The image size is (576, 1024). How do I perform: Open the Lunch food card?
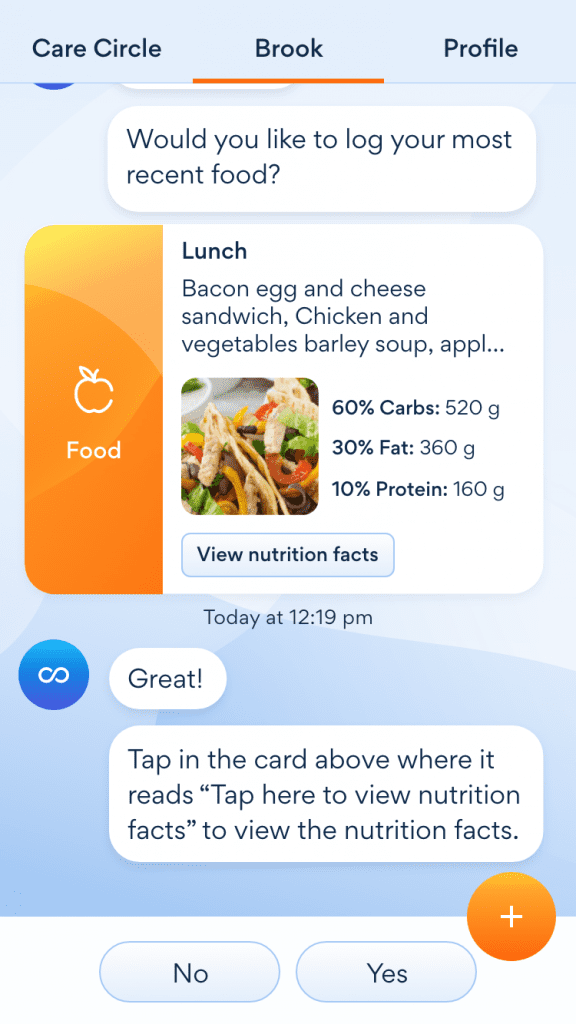[284, 409]
